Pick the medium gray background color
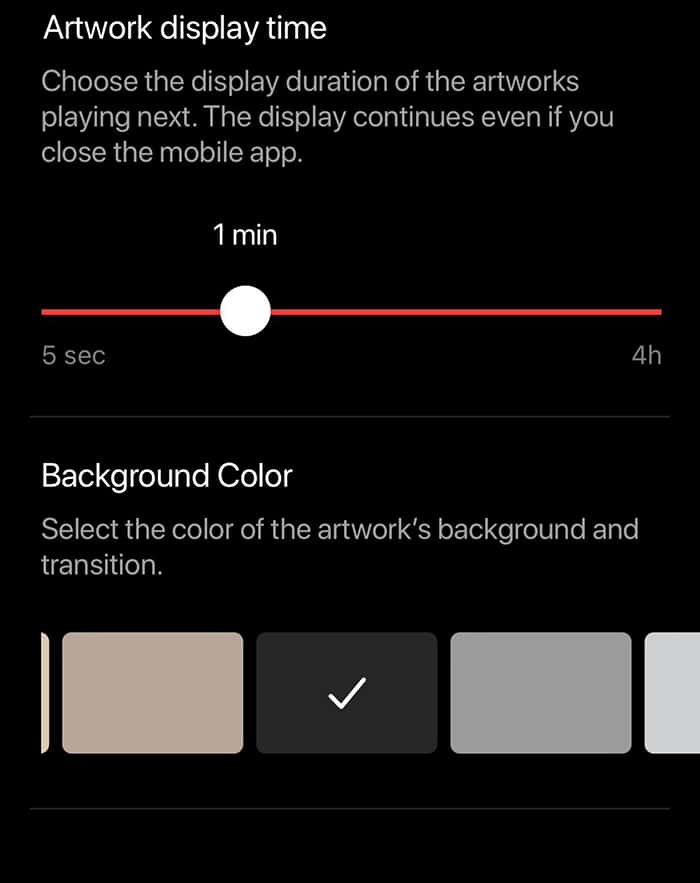The width and height of the screenshot is (700, 883). [541, 692]
